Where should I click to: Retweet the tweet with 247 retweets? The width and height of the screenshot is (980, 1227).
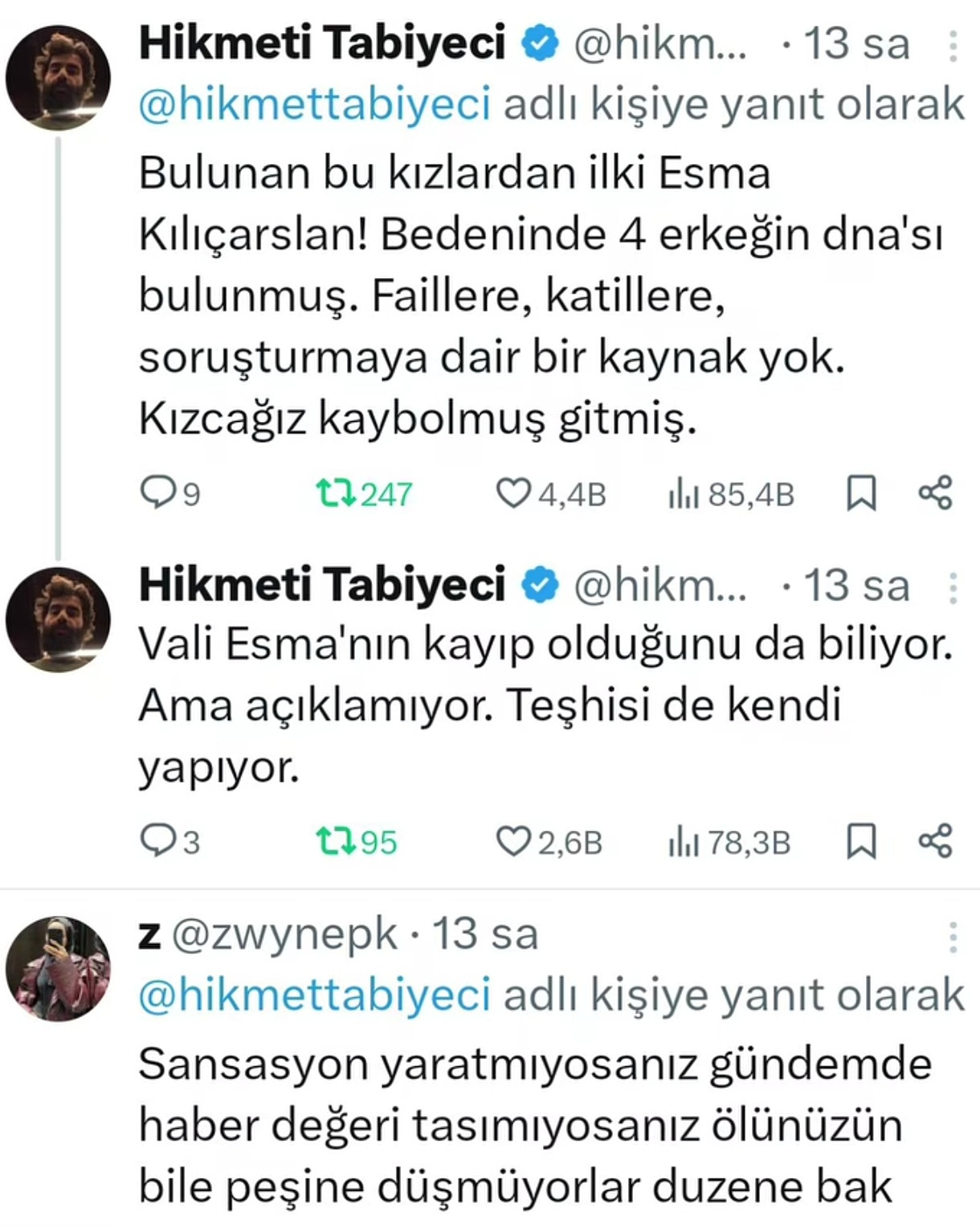(335, 493)
